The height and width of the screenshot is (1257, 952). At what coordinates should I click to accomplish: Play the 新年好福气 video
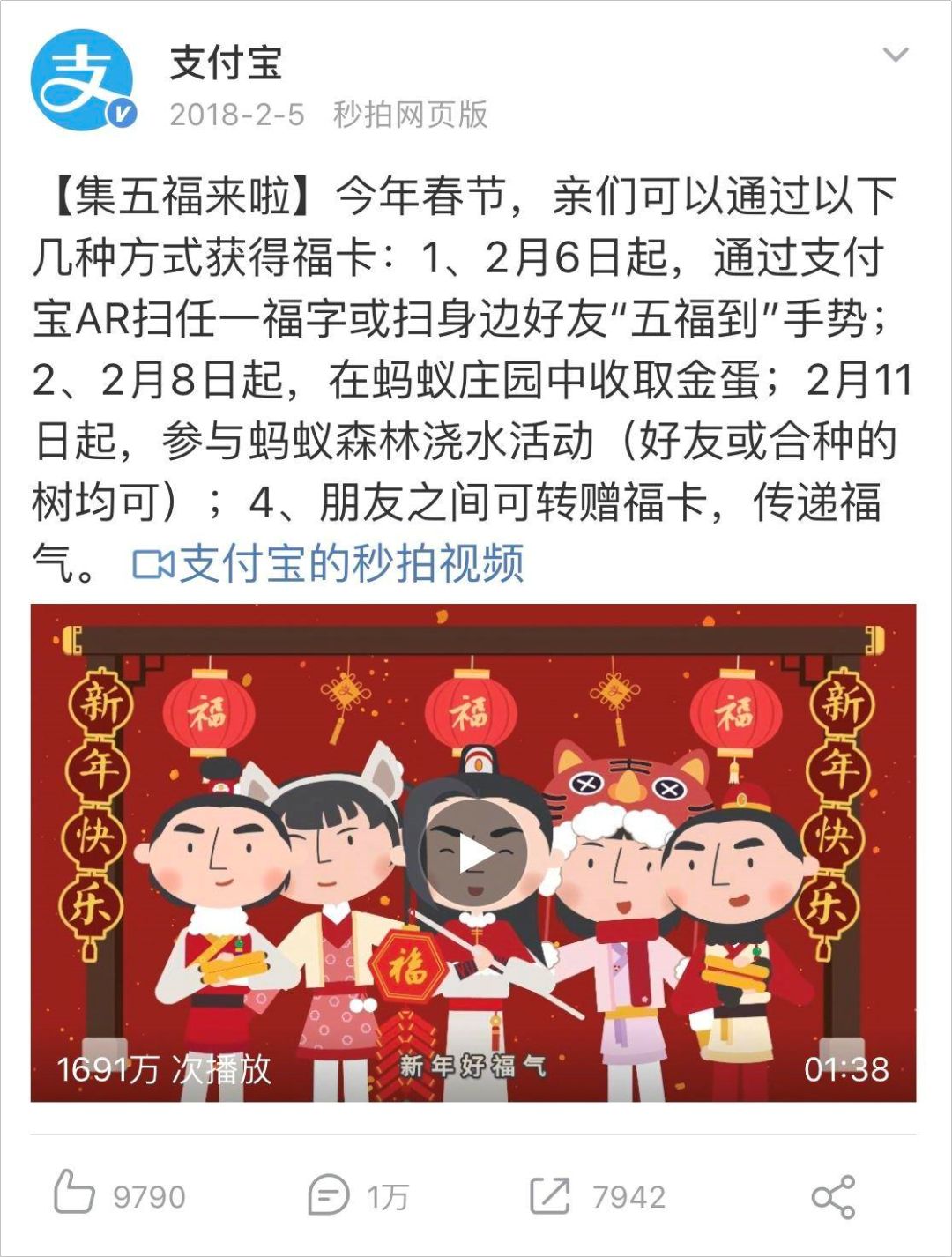point(474,852)
